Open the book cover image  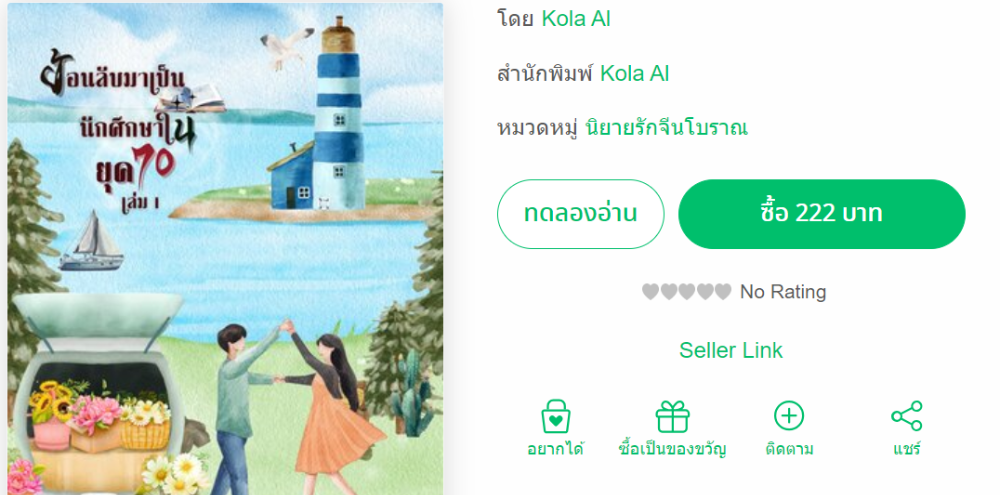coord(225,250)
